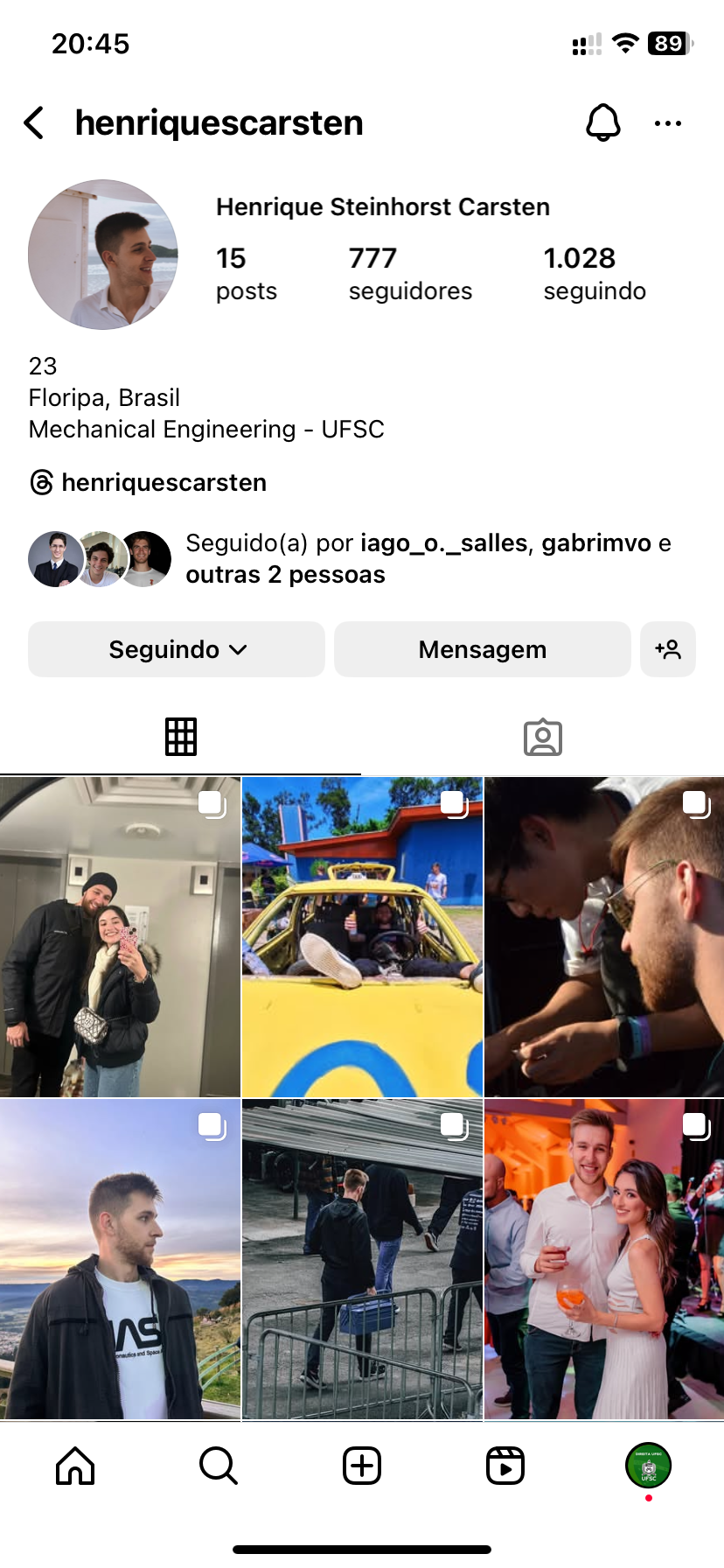
Task: Go to the Home feed tab
Action: pyautogui.click(x=75, y=1466)
